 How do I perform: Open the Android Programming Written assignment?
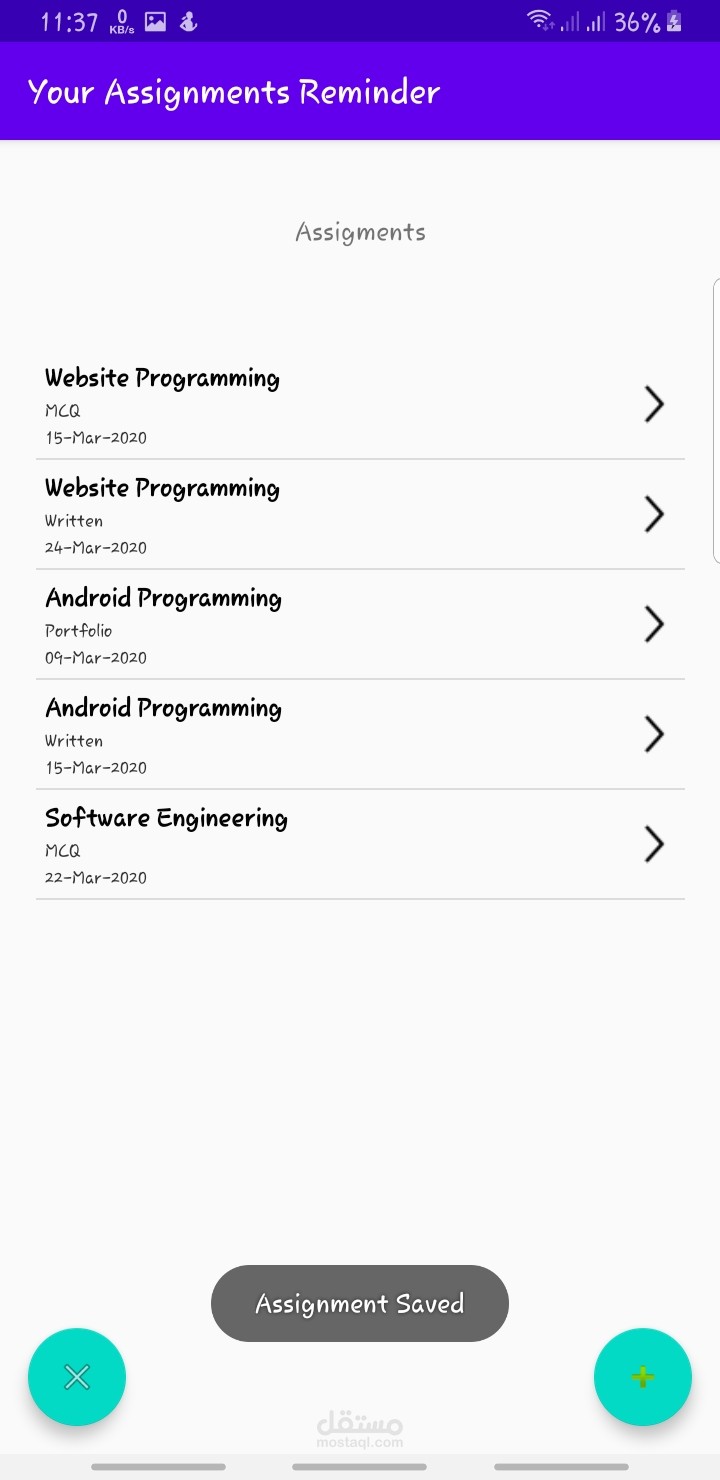pyautogui.click(x=360, y=735)
